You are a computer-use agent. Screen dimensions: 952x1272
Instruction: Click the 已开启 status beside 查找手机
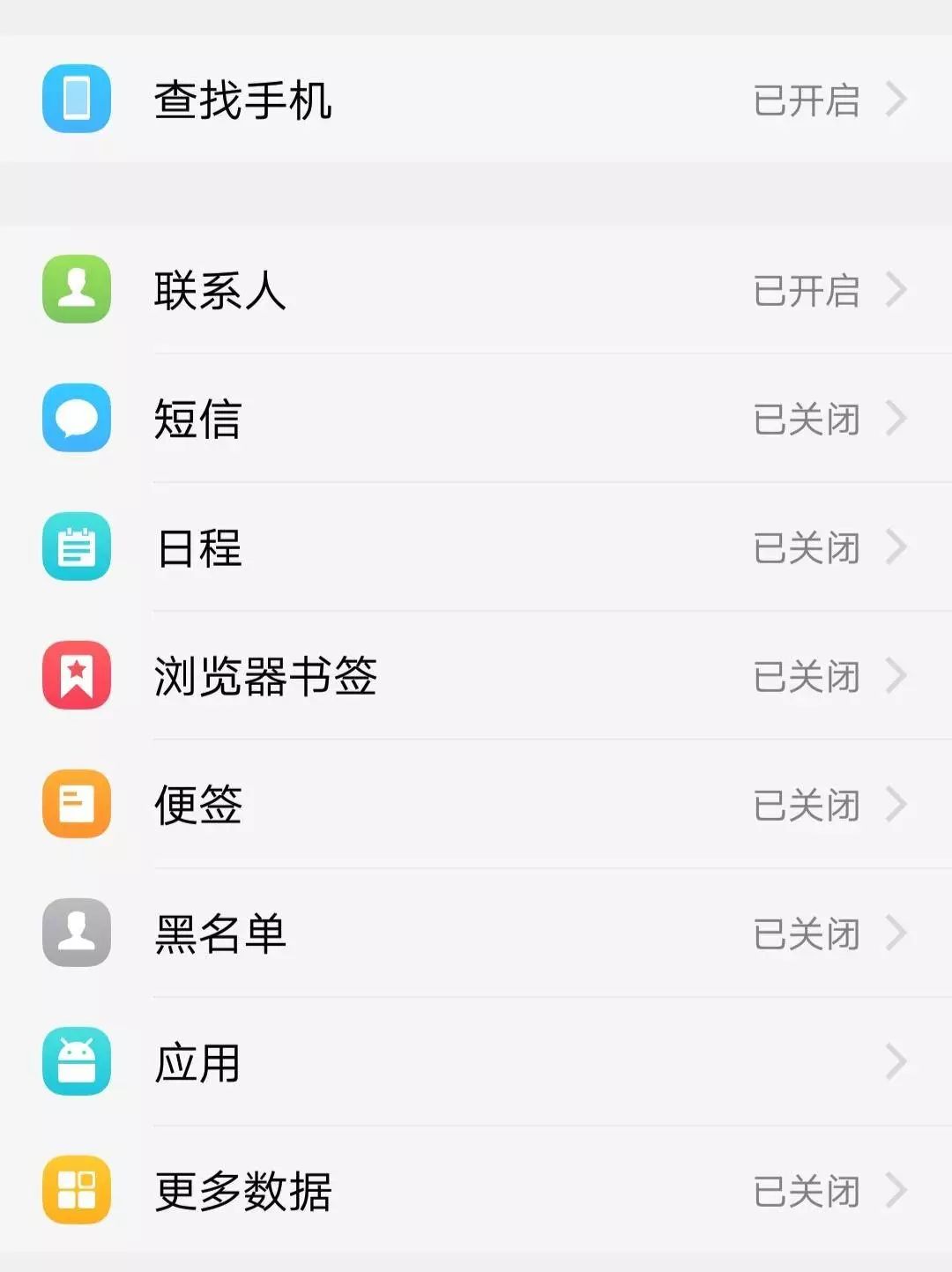(807, 100)
